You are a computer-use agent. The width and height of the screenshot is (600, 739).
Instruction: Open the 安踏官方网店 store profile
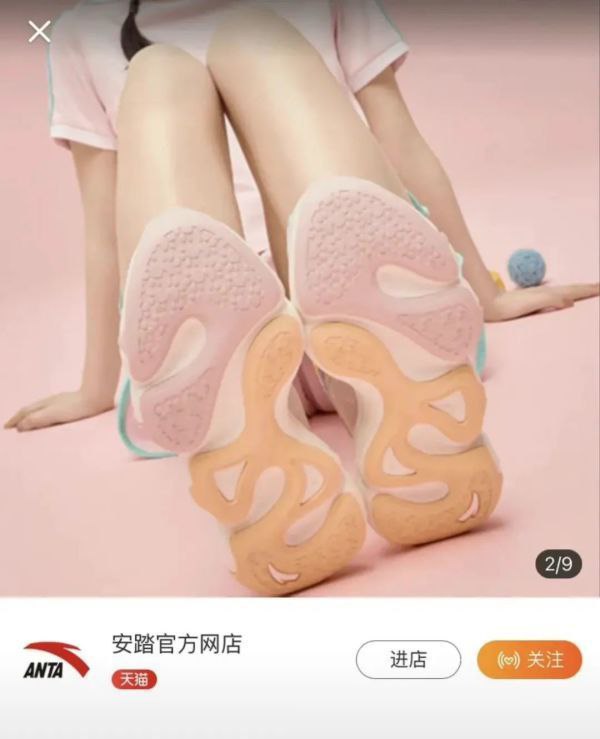(x=176, y=644)
